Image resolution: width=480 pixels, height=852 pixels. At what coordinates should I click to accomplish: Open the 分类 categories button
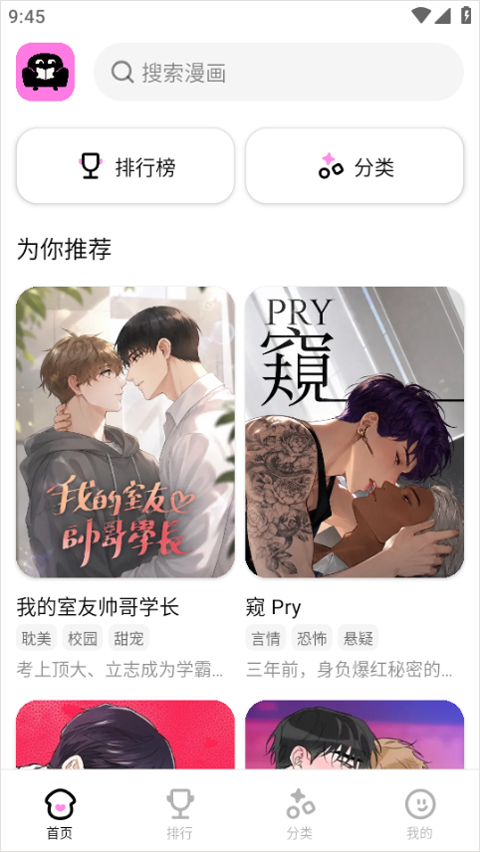point(354,166)
